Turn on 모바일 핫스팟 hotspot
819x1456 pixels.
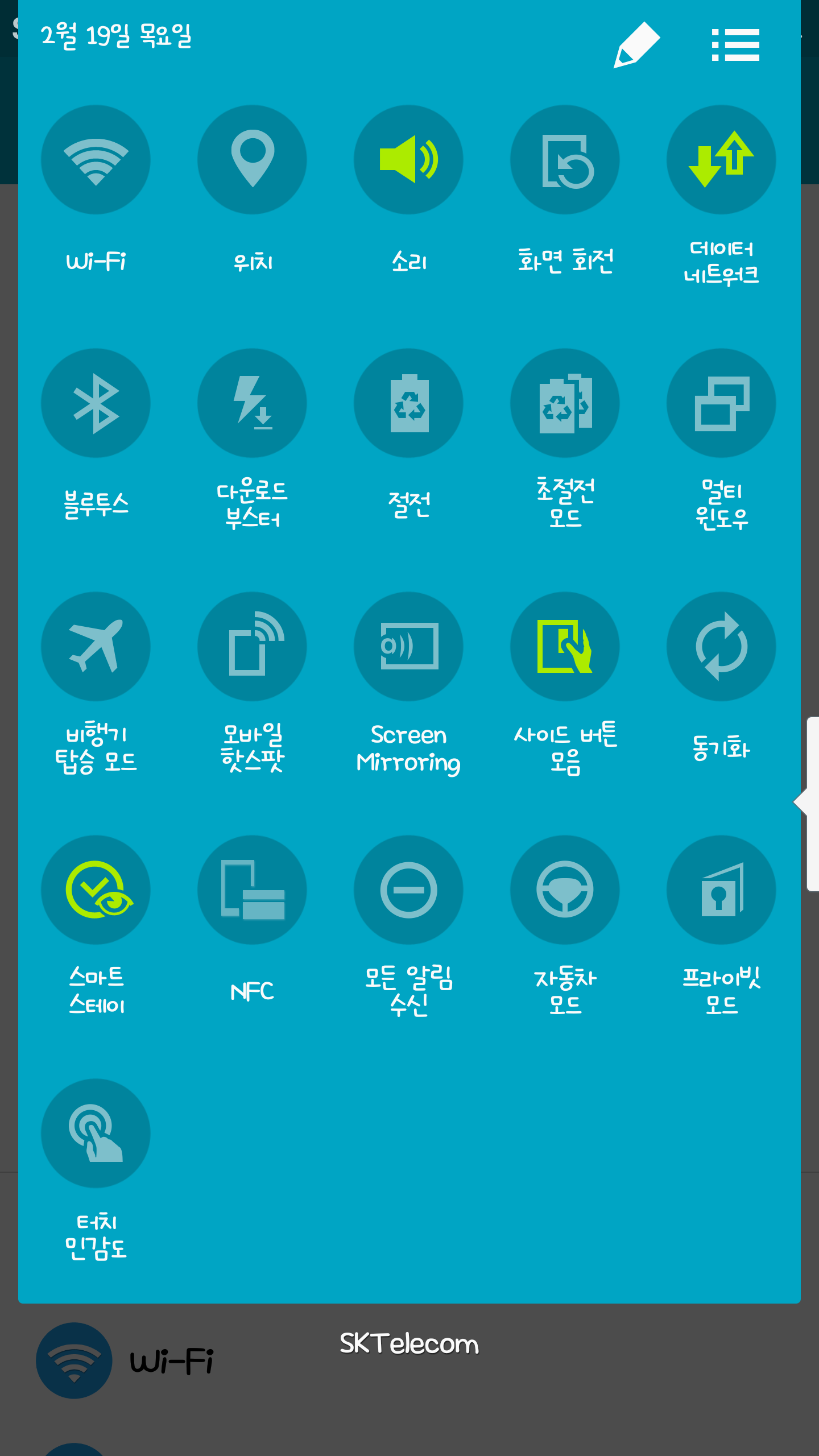tap(252, 647)
